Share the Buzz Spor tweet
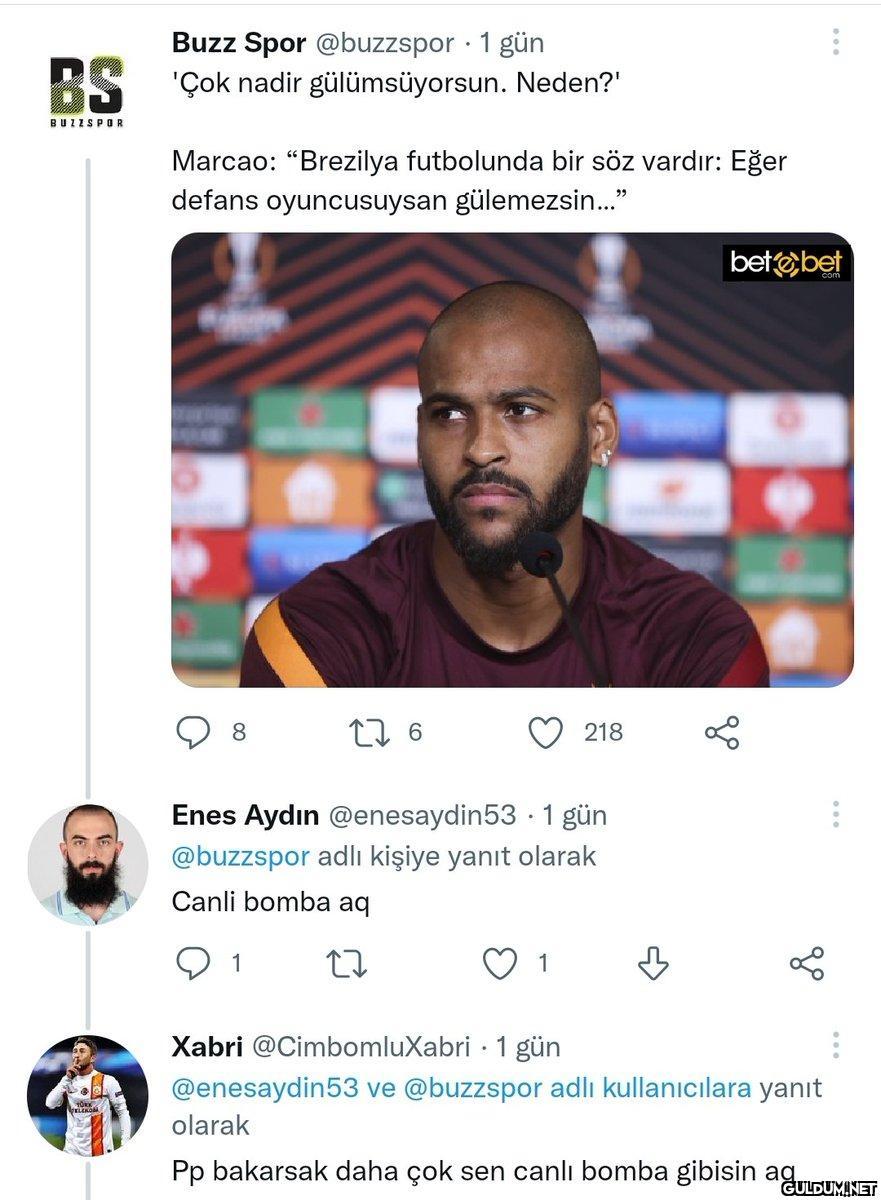 point(722,733)
